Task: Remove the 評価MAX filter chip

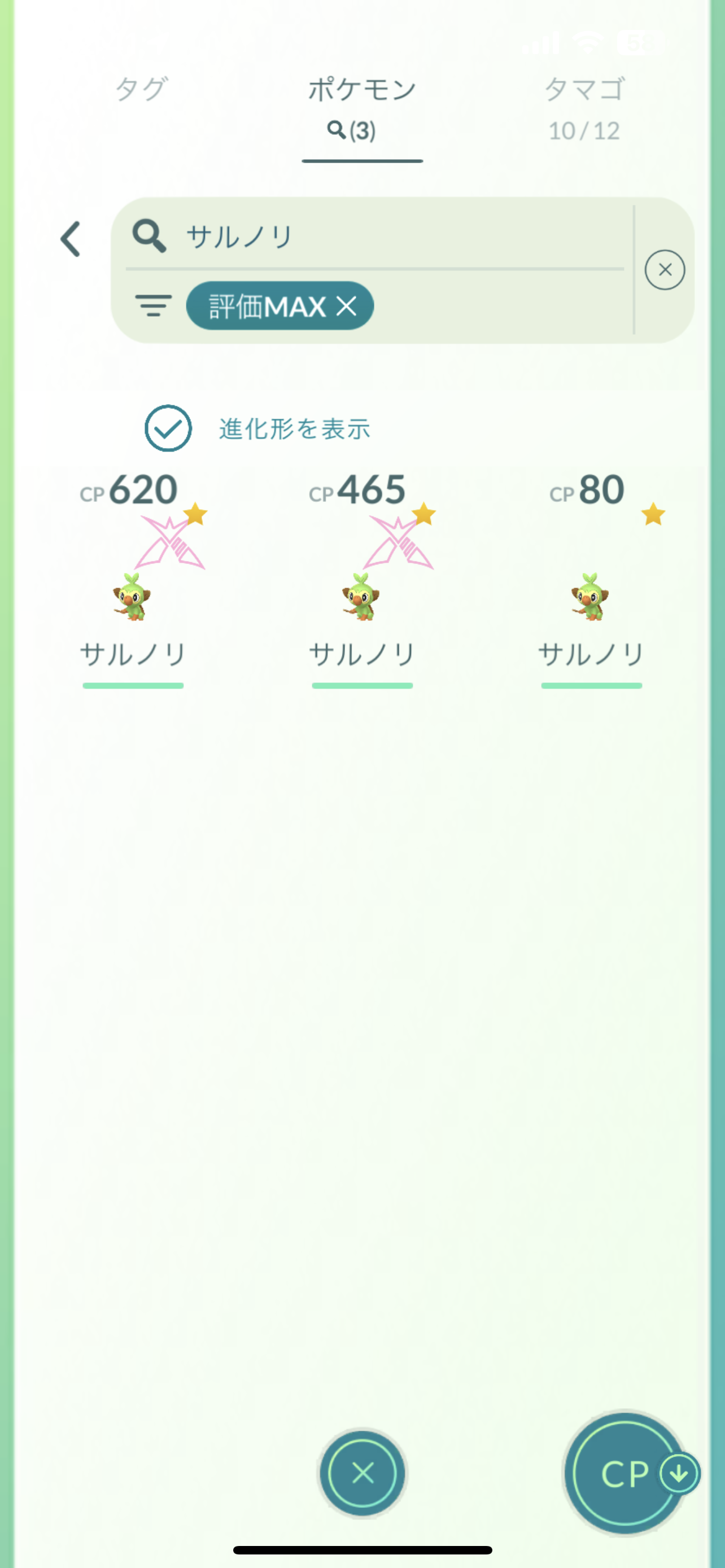Action: [x=347, y=305]
